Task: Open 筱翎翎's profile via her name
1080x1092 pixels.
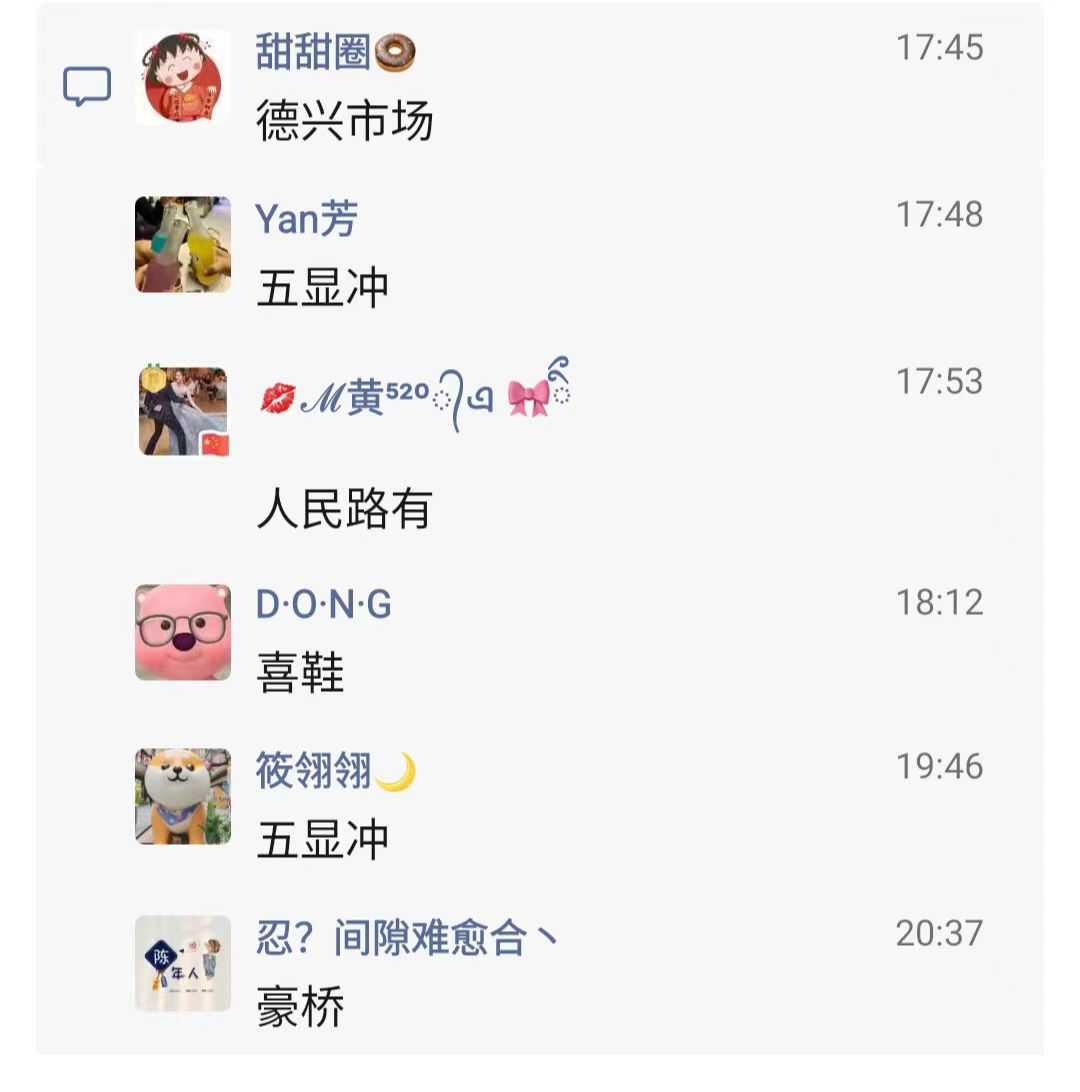Action: 314,771
